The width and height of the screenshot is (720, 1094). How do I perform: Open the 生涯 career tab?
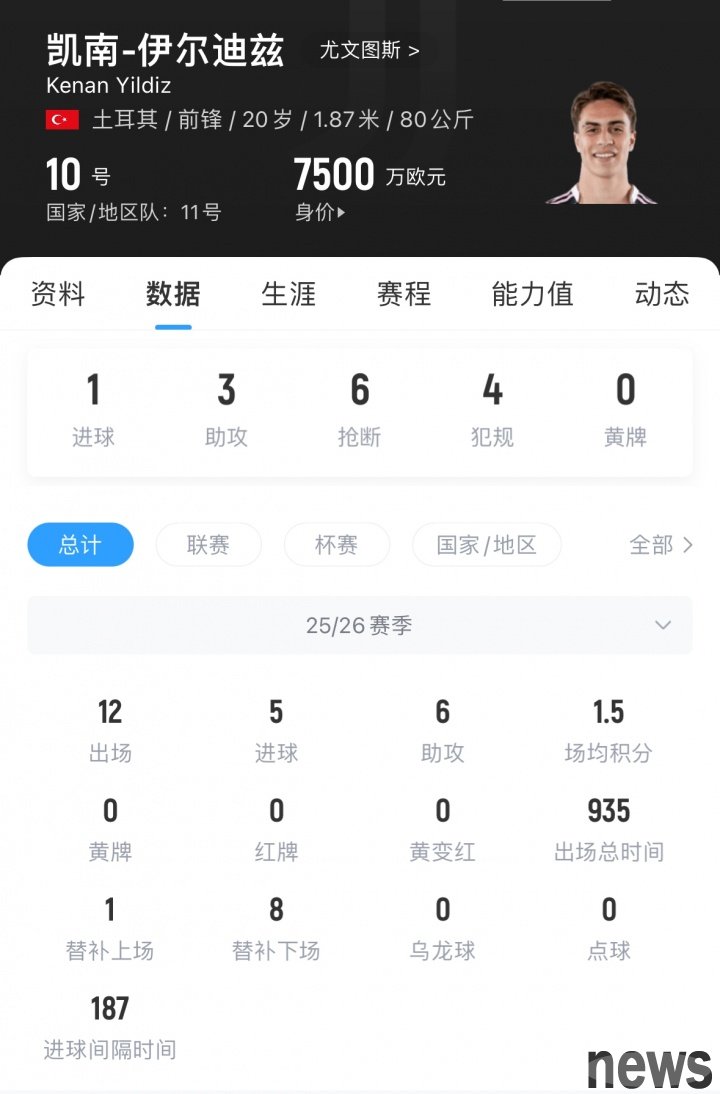pyautogui.click(x=288, y=294)
